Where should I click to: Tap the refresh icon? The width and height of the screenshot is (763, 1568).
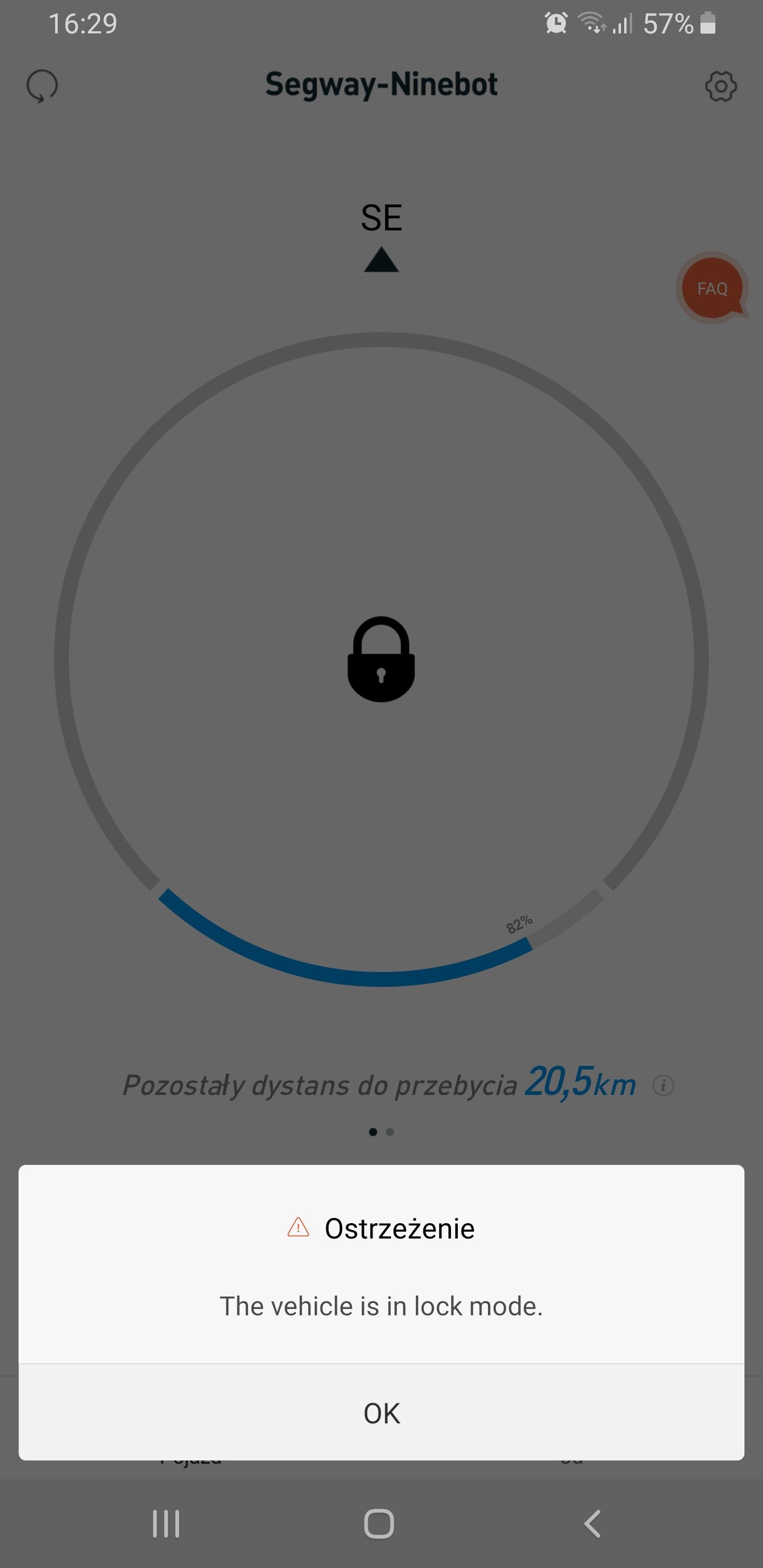coord(42,86)
